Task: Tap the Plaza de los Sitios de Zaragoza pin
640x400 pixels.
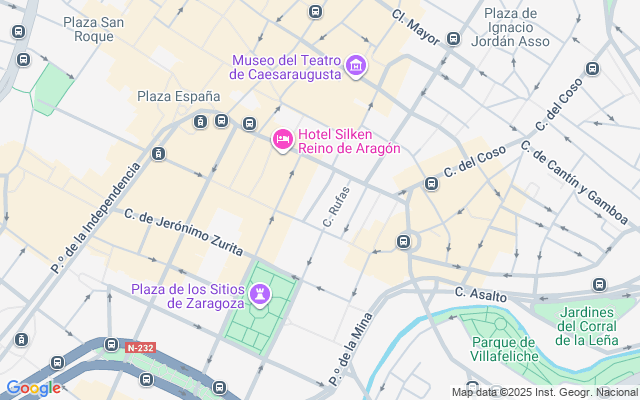Action: coord(260,294)
